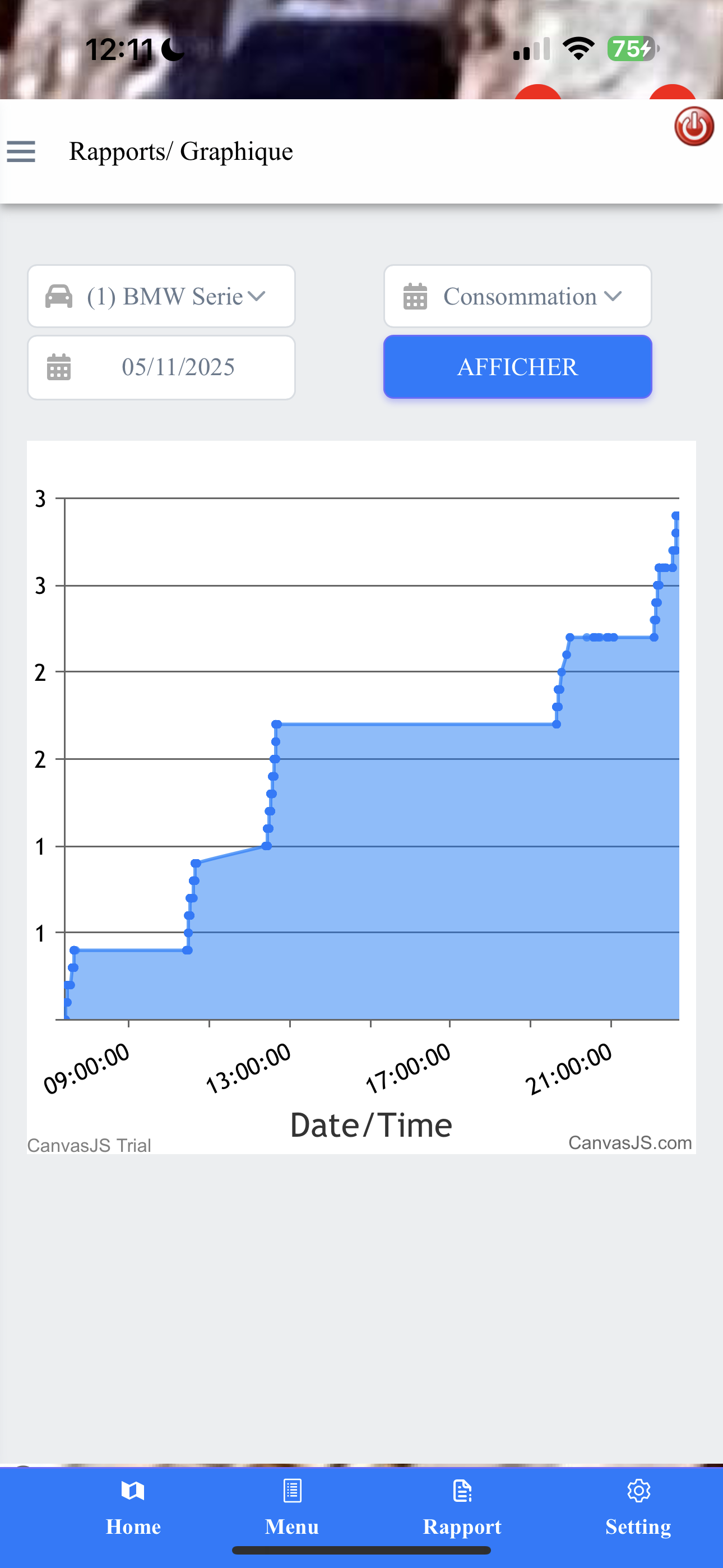Expand the date picker showing 05/11/2025
Image resolution: width=723 pixels, height=1568 pixels.
tap(161, 367)
